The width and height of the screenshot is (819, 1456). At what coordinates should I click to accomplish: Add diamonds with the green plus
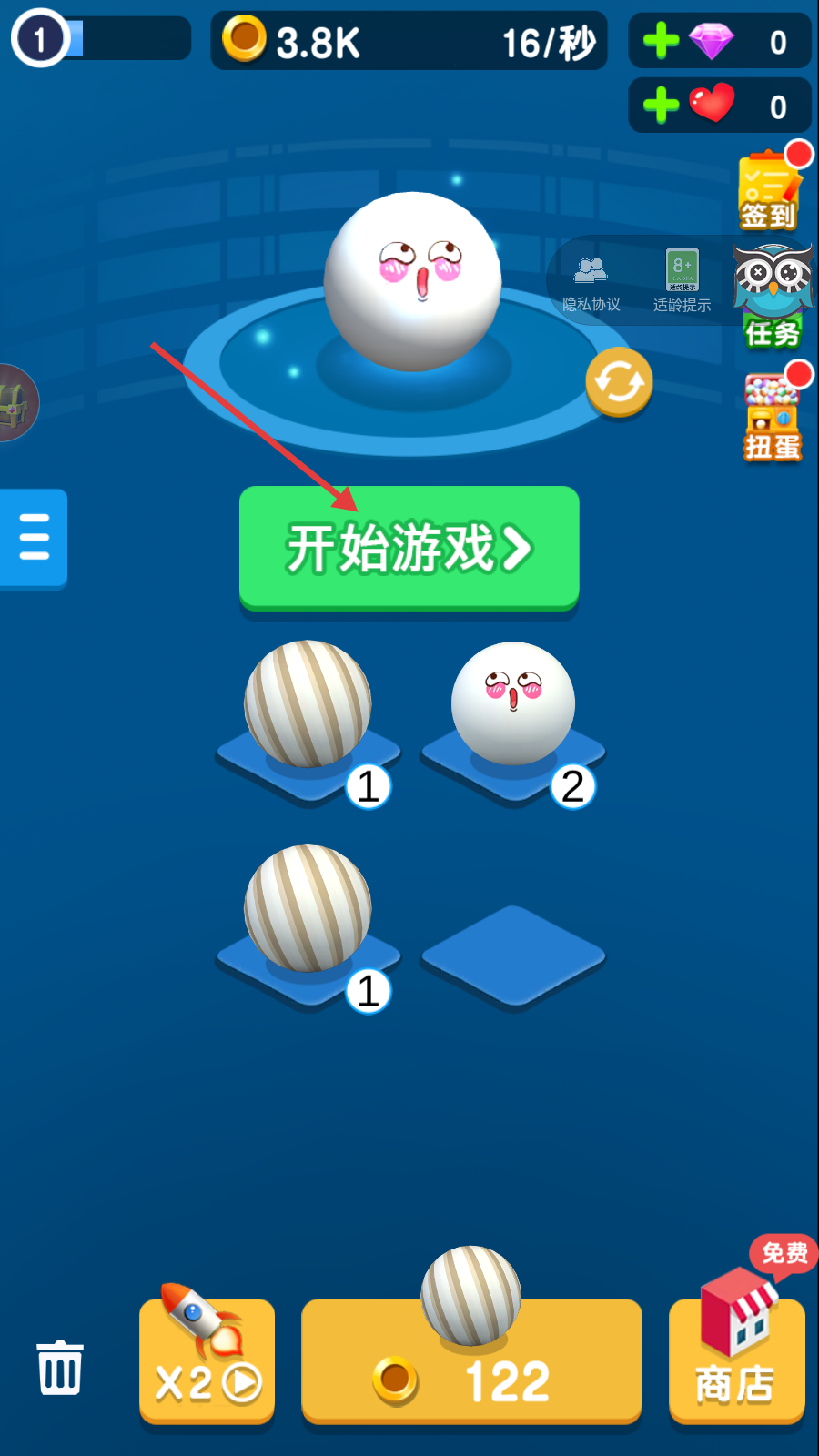click(662, 41)
